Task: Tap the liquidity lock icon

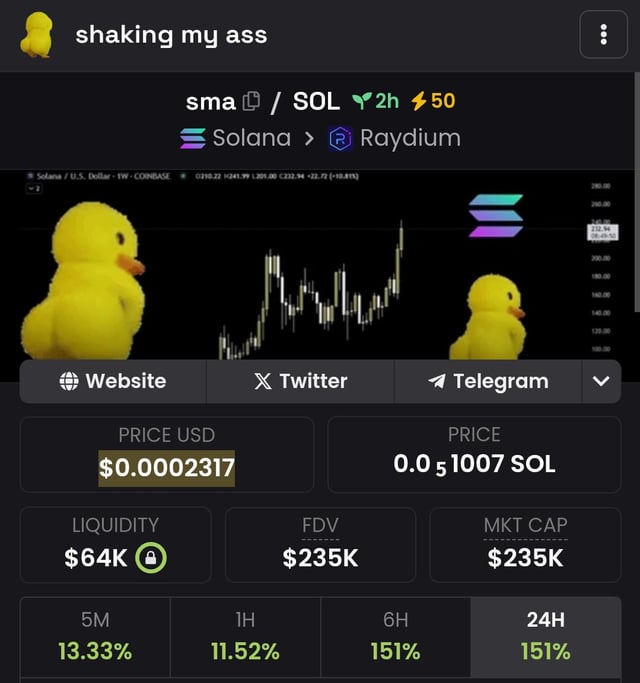Action: pos(151,559)
